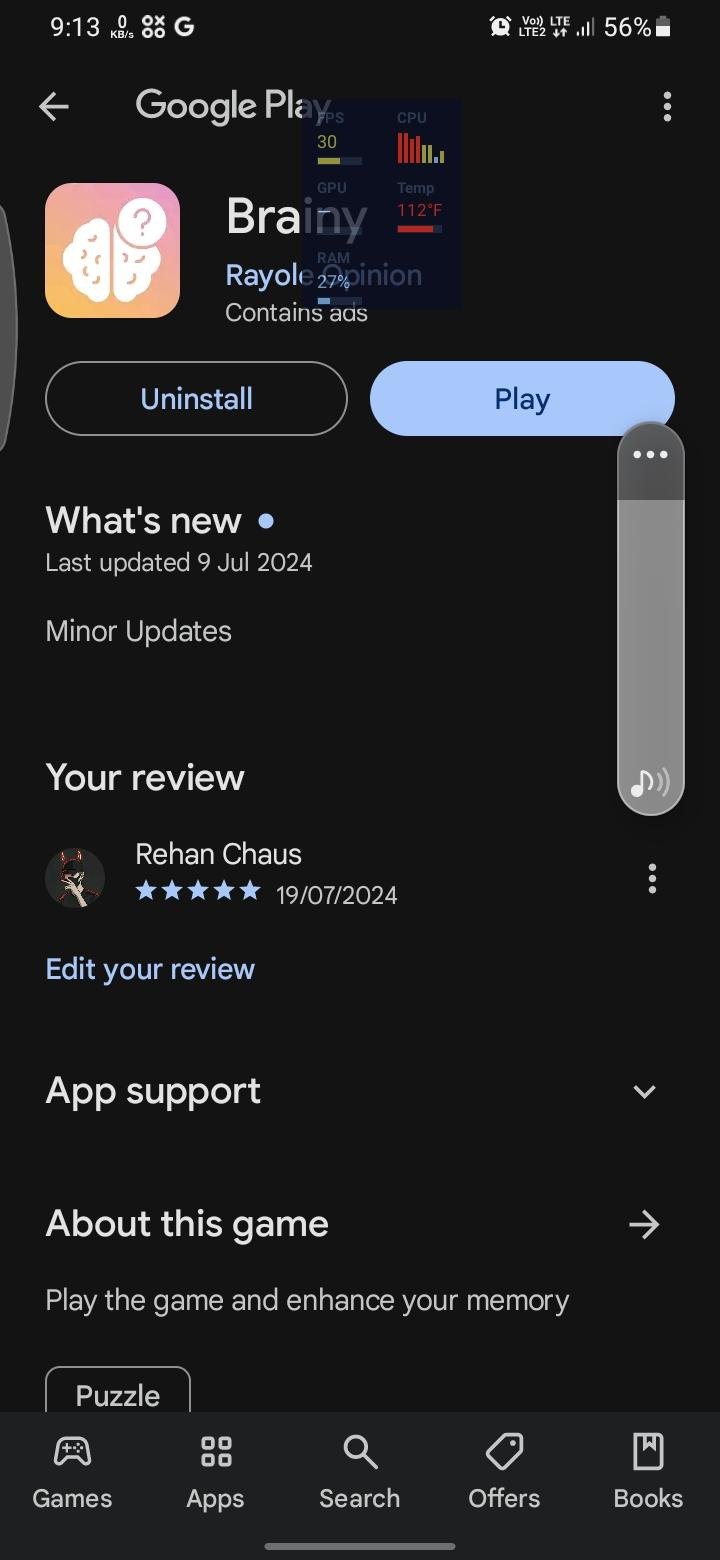Tap the floating panel's three-dot menu
Screen dimensions: 720x1560
point(651,455)
